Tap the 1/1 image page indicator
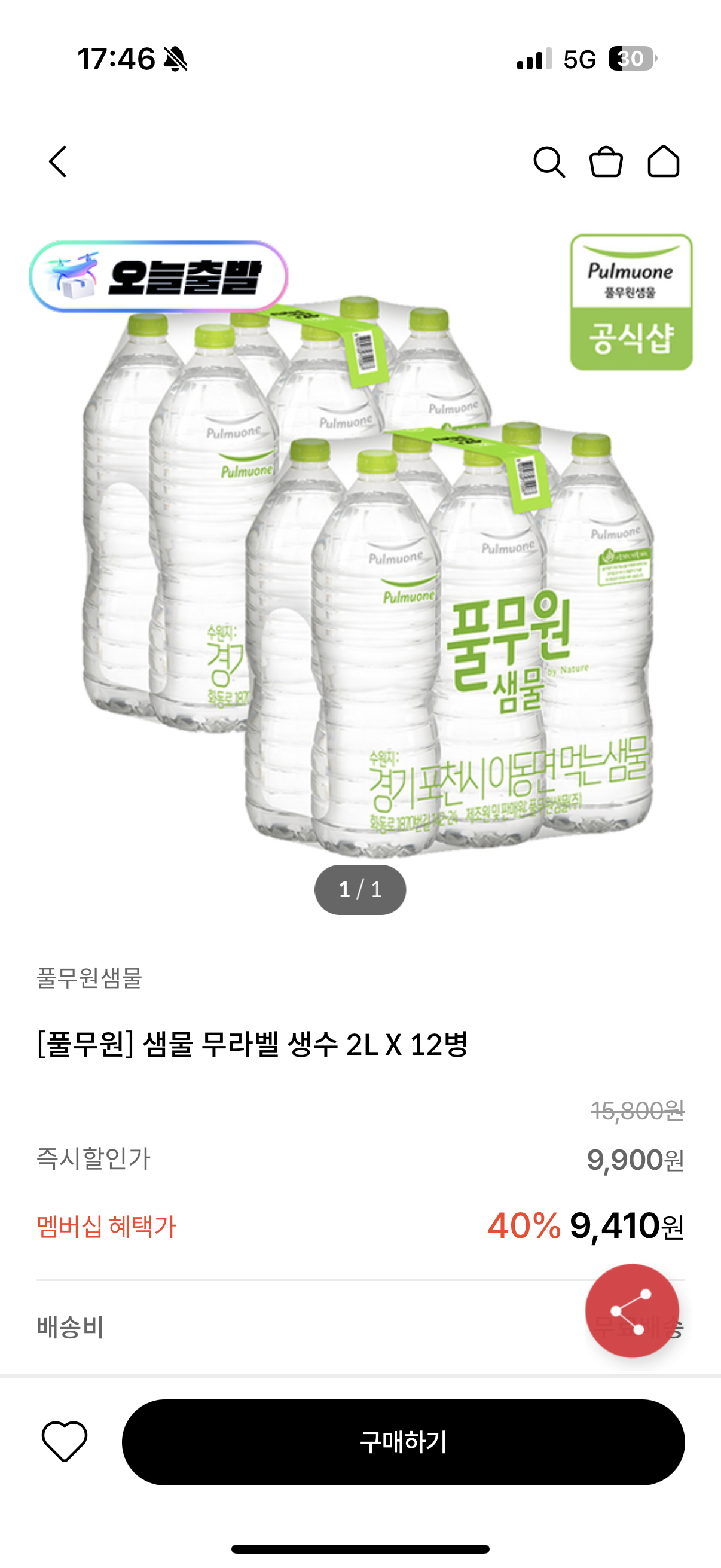The height and width of the screenshot is (1568, 721). click(360, 890)
